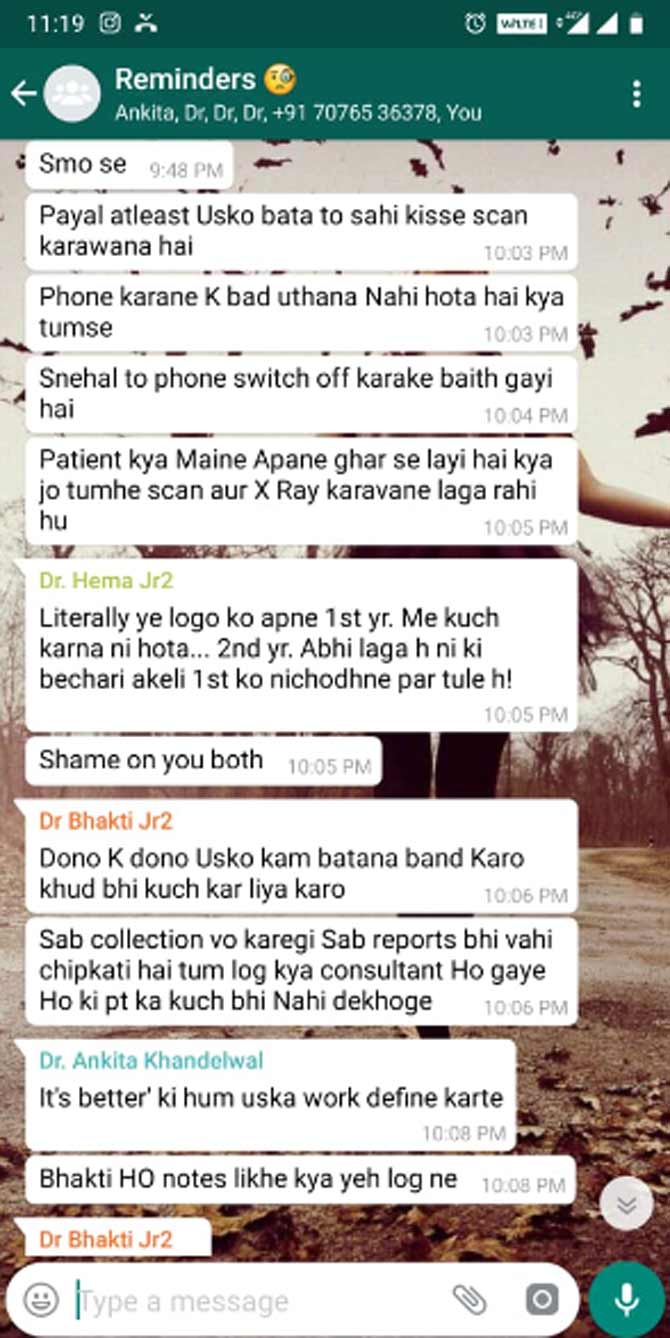Open the three-dot overflow menu
The height and width of the screenshot is (1338, 670).
click(x=636, y=94)
